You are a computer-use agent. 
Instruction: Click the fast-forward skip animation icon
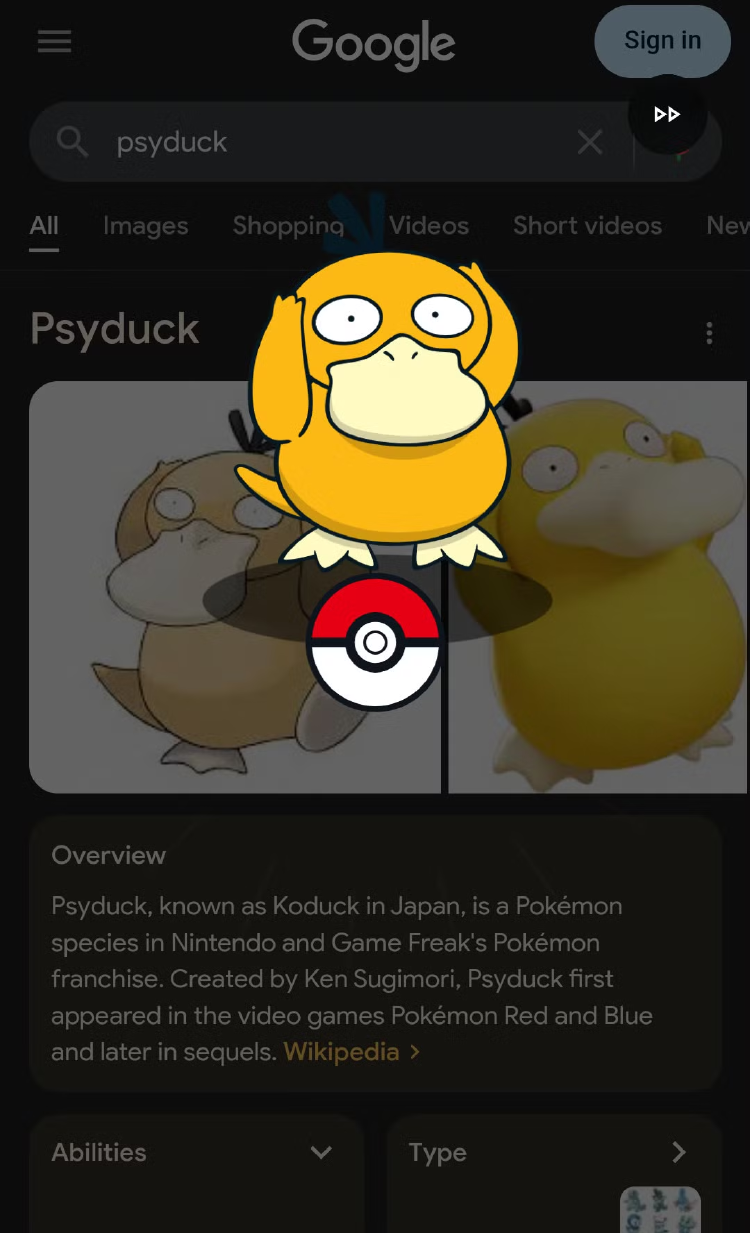[666, 114]
